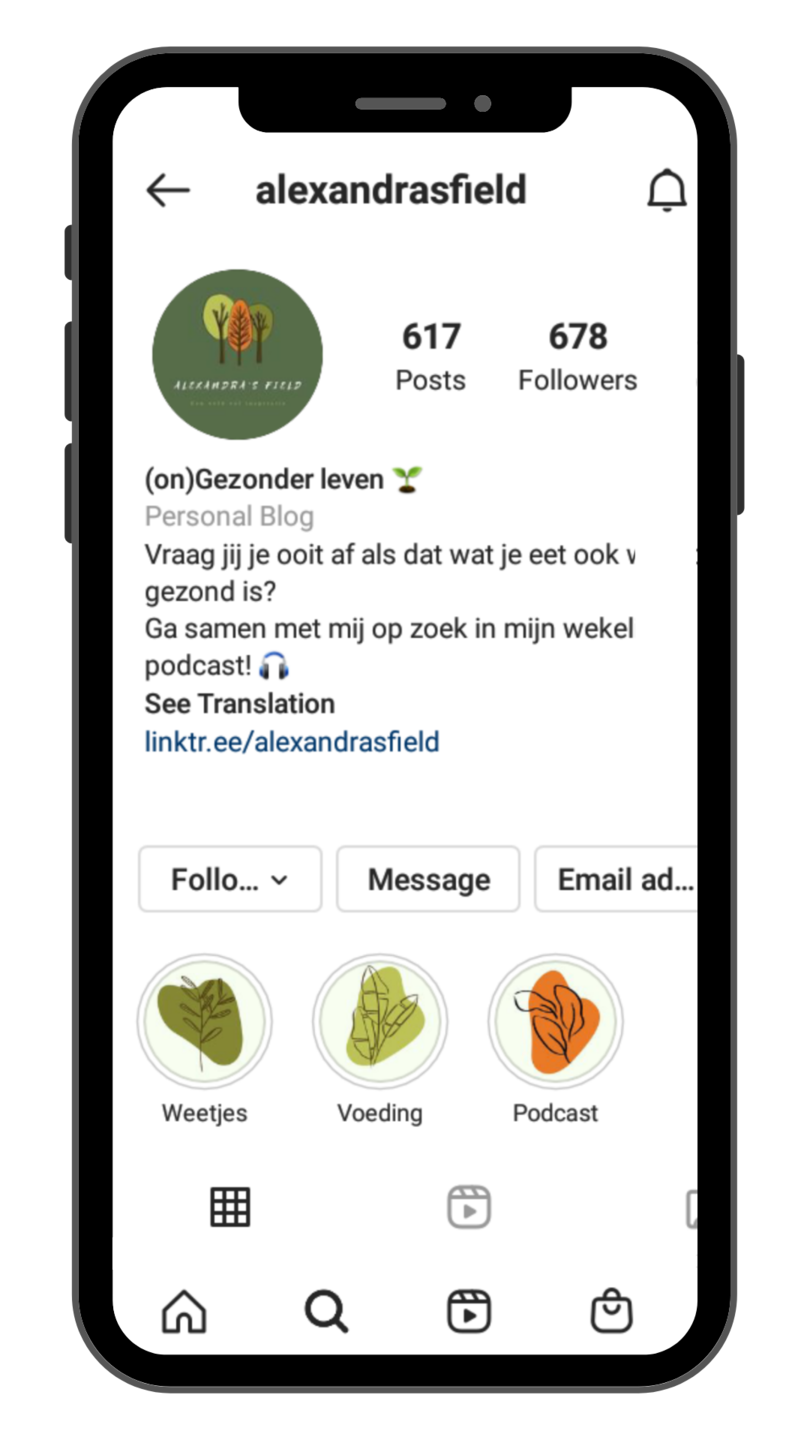
Task: See Translation of the bio
Action: pos(239,704)
